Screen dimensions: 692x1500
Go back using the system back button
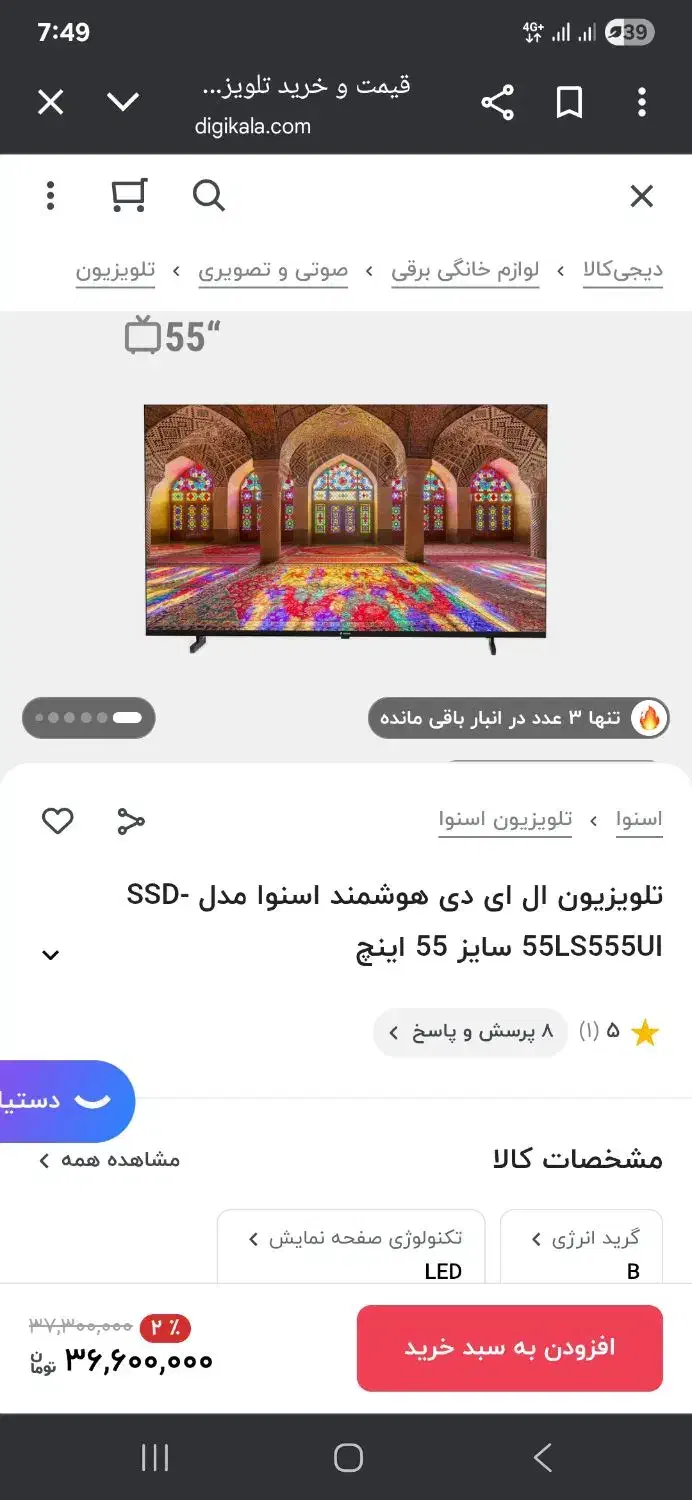542,1458
